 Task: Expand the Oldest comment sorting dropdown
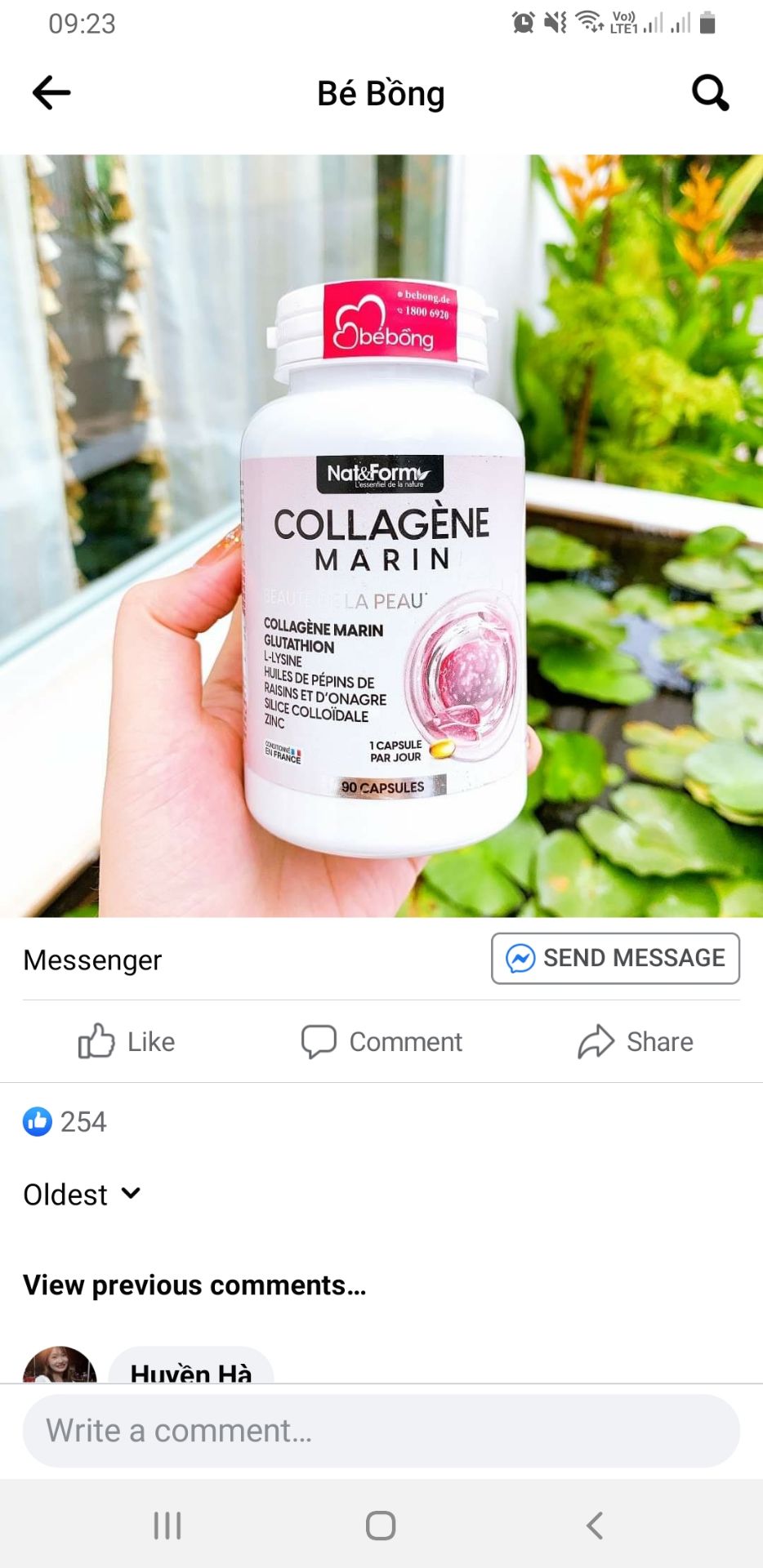[82, 1194]
